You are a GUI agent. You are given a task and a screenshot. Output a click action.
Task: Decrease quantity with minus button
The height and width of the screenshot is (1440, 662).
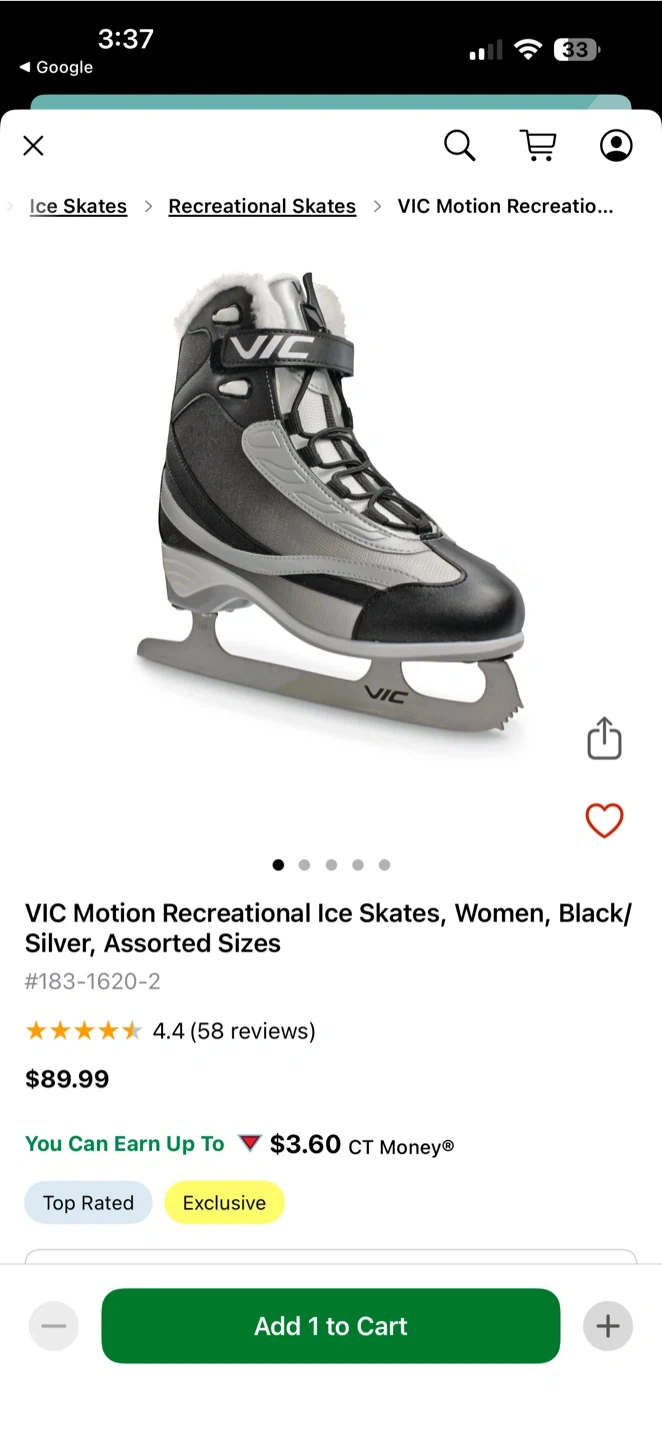click(54, 1326)
